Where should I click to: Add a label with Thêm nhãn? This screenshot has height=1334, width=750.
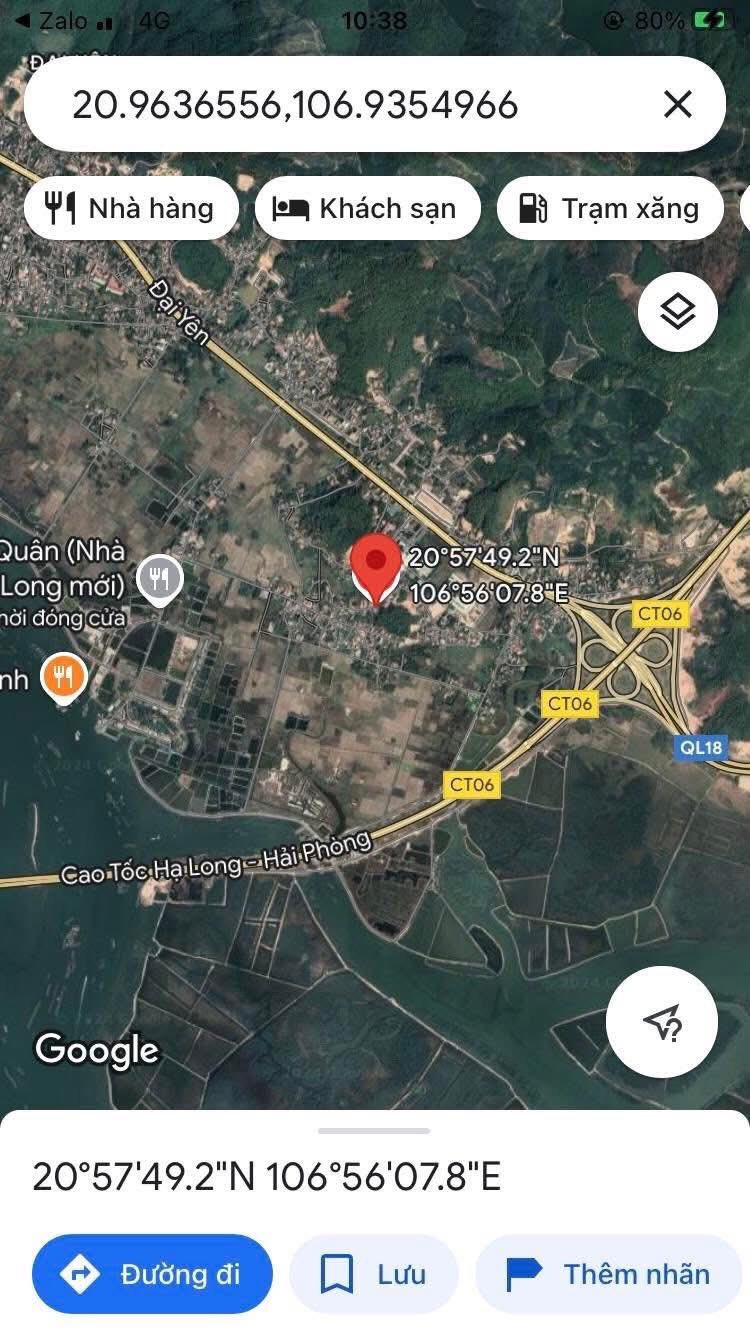coord(608,1274)
